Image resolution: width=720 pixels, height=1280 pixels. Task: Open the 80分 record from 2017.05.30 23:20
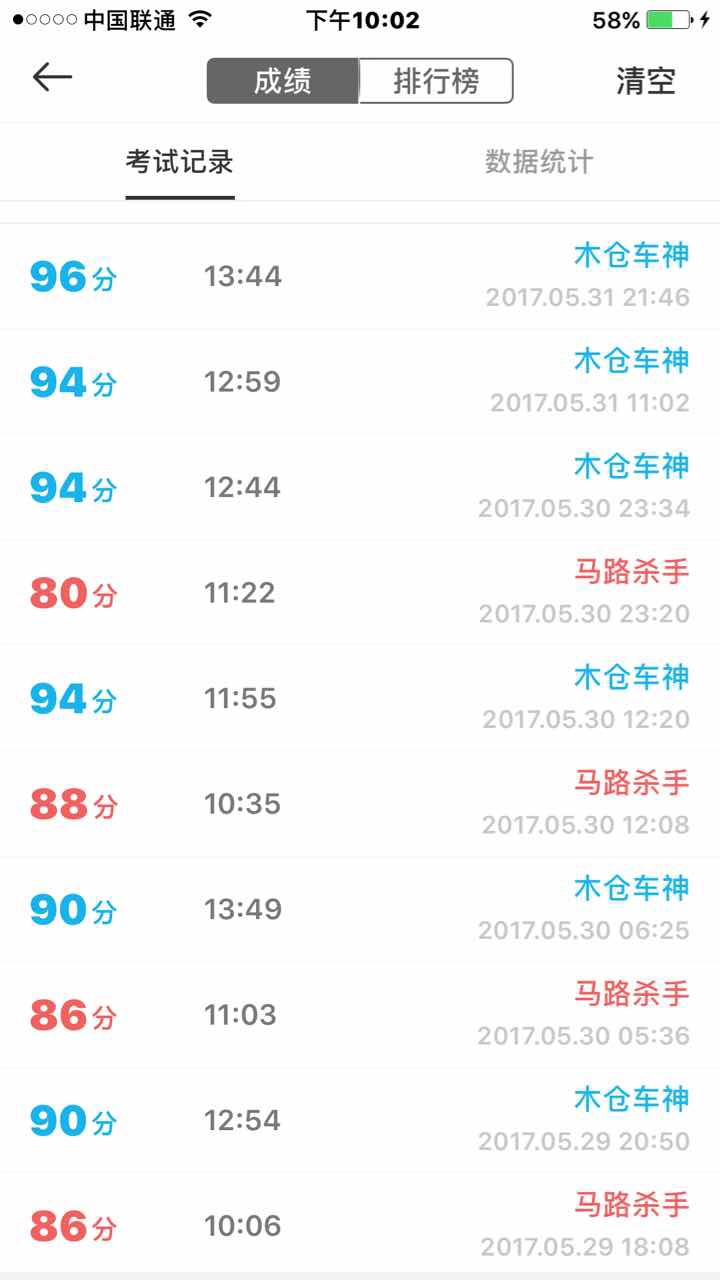point(360,593)
